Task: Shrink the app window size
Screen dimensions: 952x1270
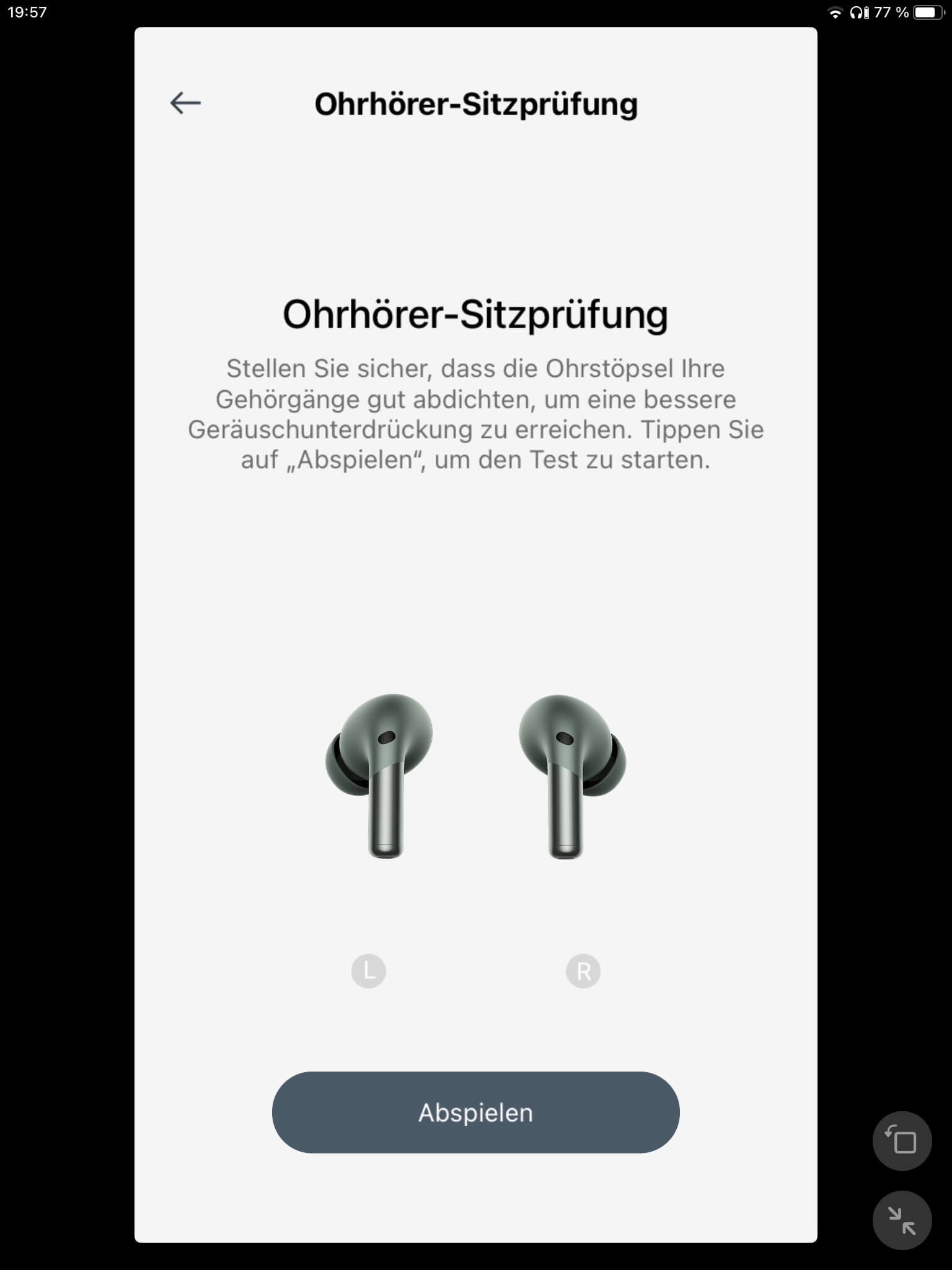Action: coord(902,1220)
